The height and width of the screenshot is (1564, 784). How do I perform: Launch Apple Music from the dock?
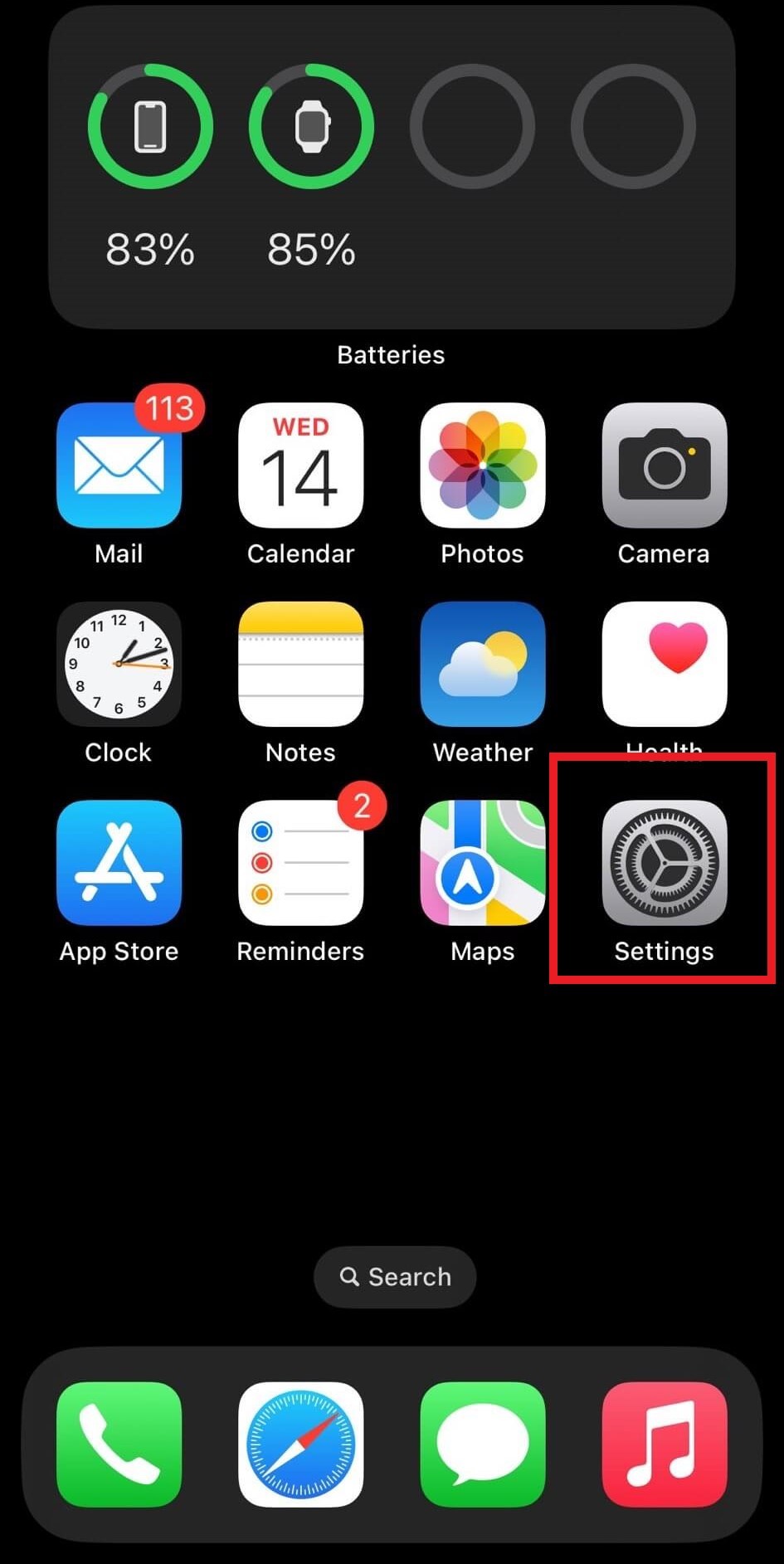pyautogui.click(x=663, y=1444)
